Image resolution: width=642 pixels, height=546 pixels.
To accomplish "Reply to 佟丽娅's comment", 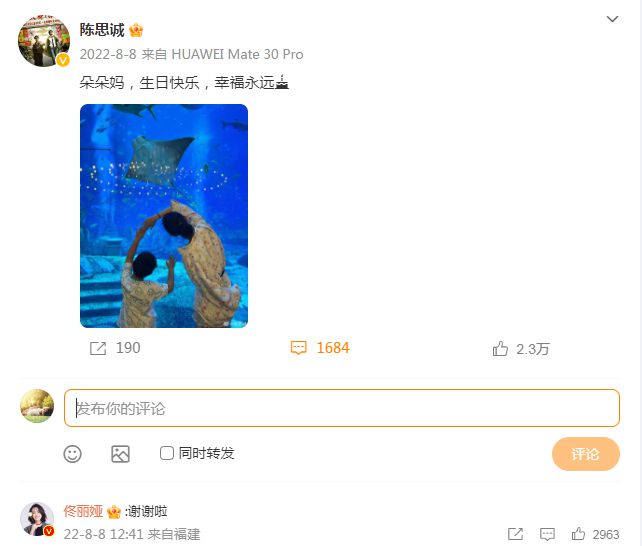I will coord(547,534).
